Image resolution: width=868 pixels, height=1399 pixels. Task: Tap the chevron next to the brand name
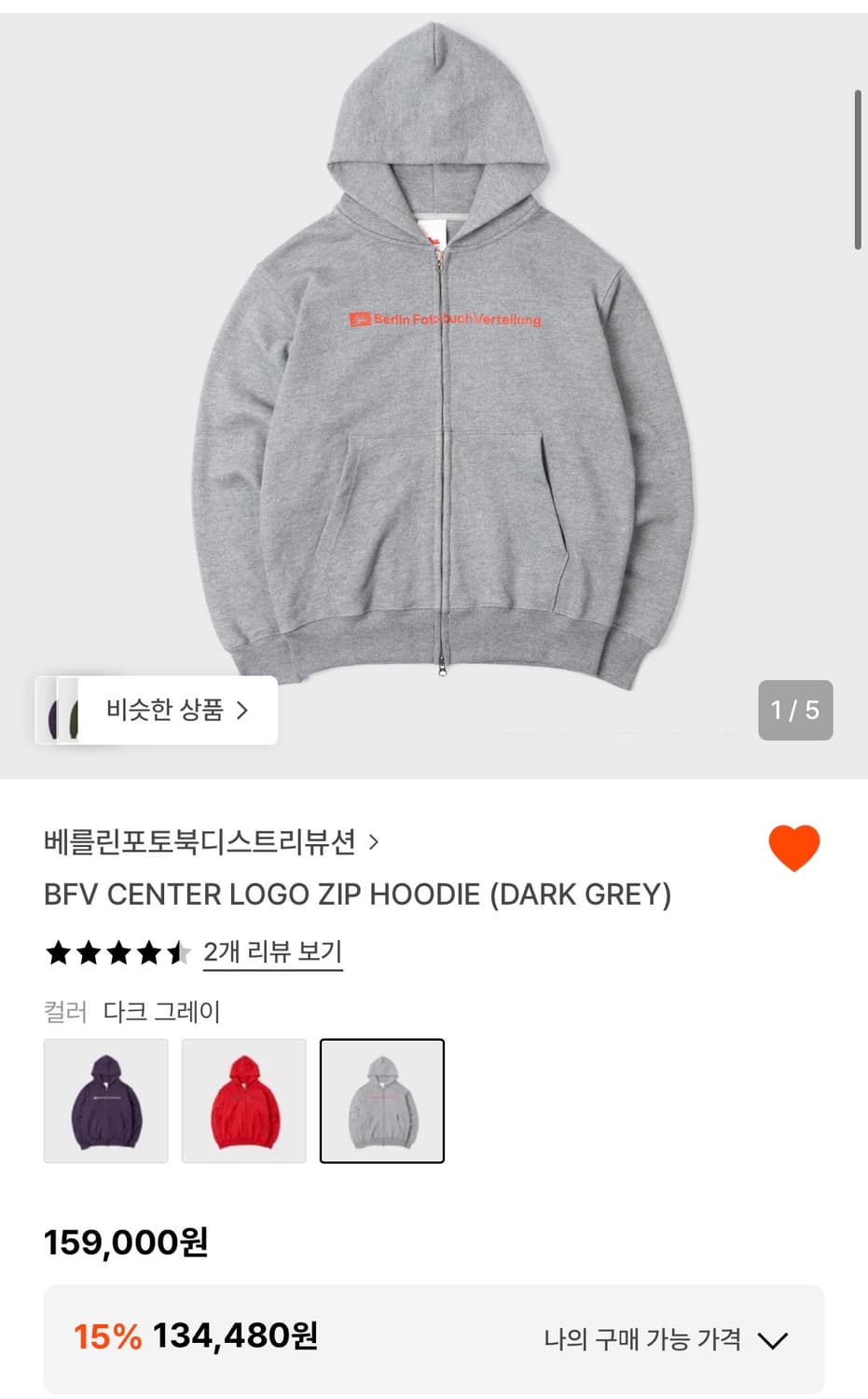point(377,841)
